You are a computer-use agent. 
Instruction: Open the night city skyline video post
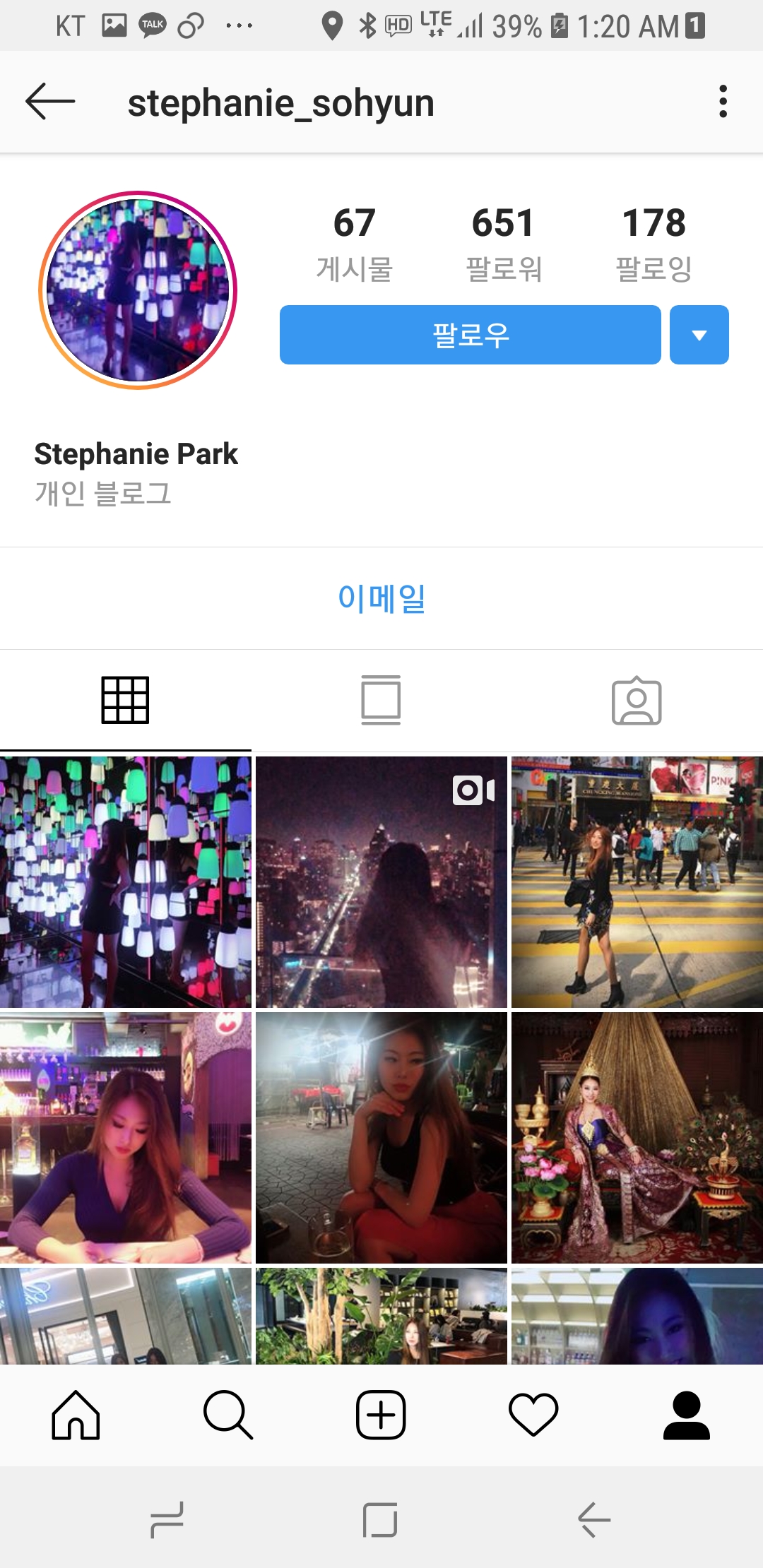click(x=381, y=882)
